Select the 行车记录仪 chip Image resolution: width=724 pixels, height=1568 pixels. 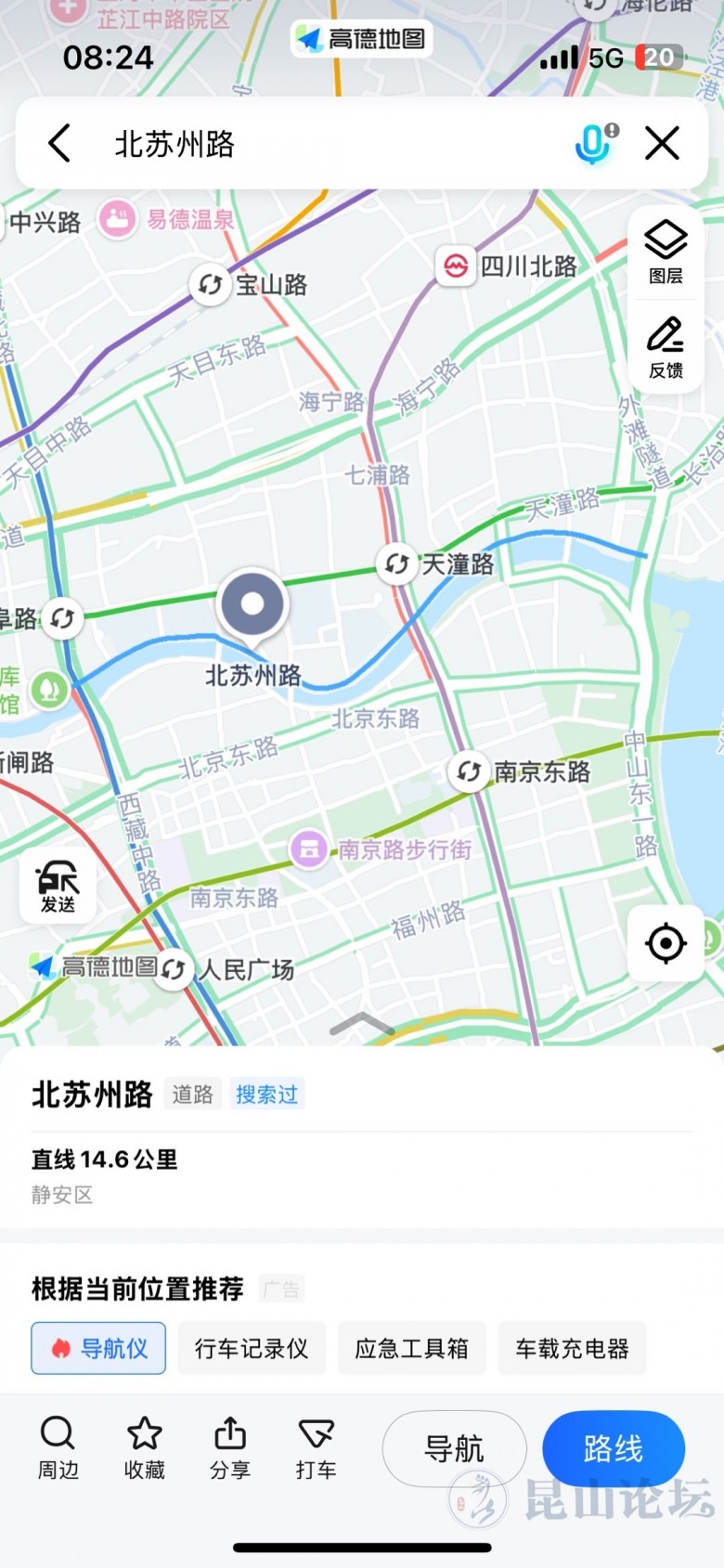[251, 1348]
